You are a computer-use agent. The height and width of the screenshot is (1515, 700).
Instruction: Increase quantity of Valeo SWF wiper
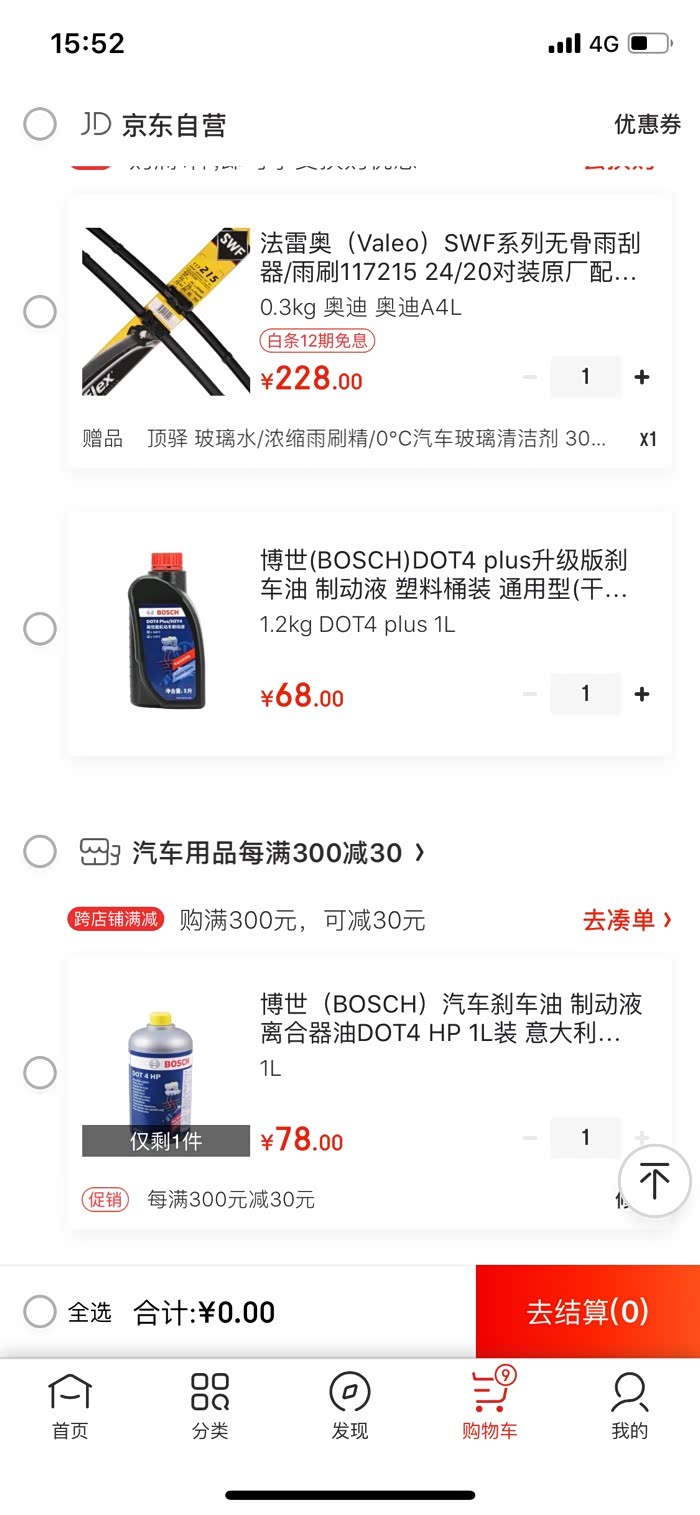tap(642, 377)
